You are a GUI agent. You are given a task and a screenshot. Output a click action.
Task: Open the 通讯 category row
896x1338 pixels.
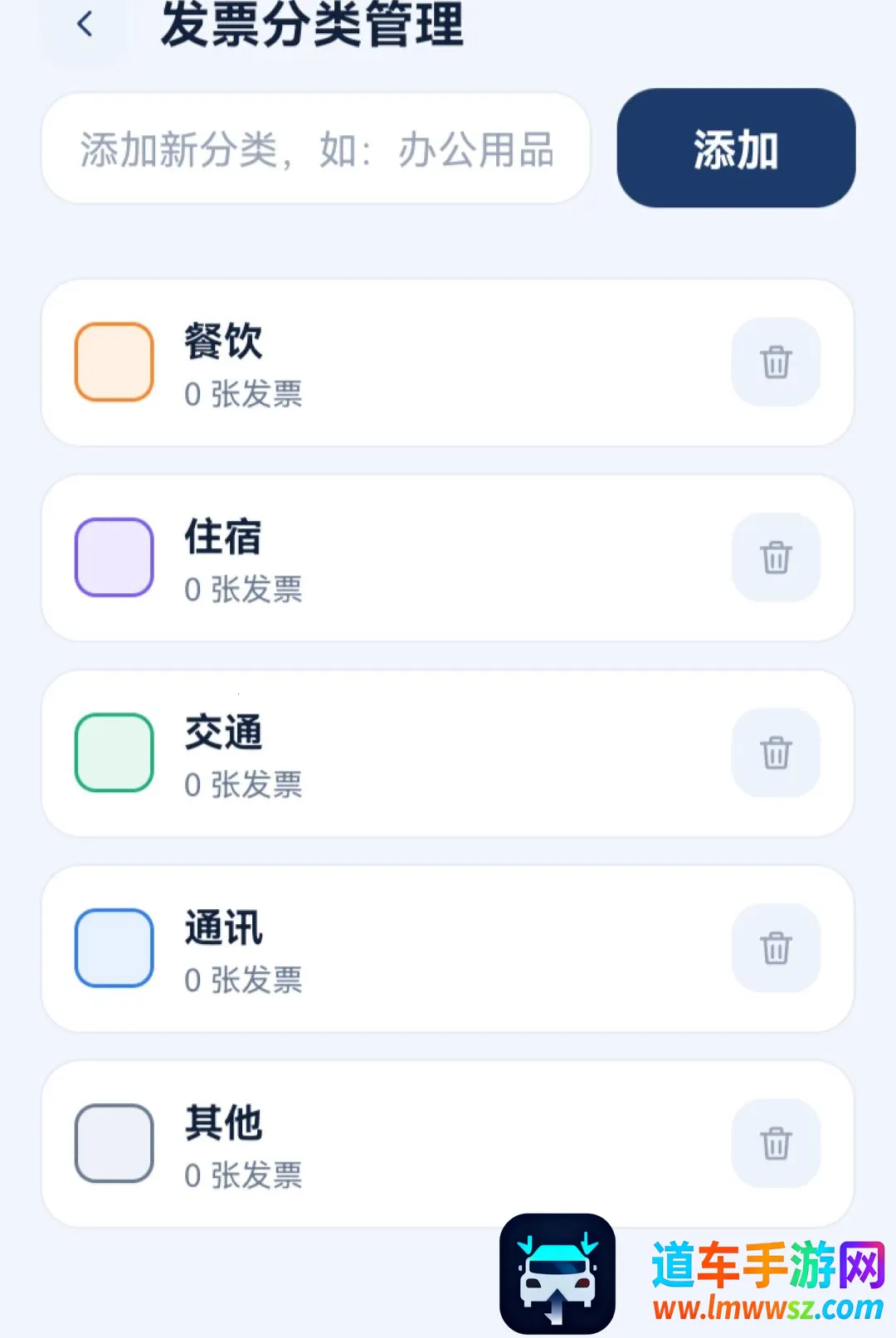tap(448, 948)
